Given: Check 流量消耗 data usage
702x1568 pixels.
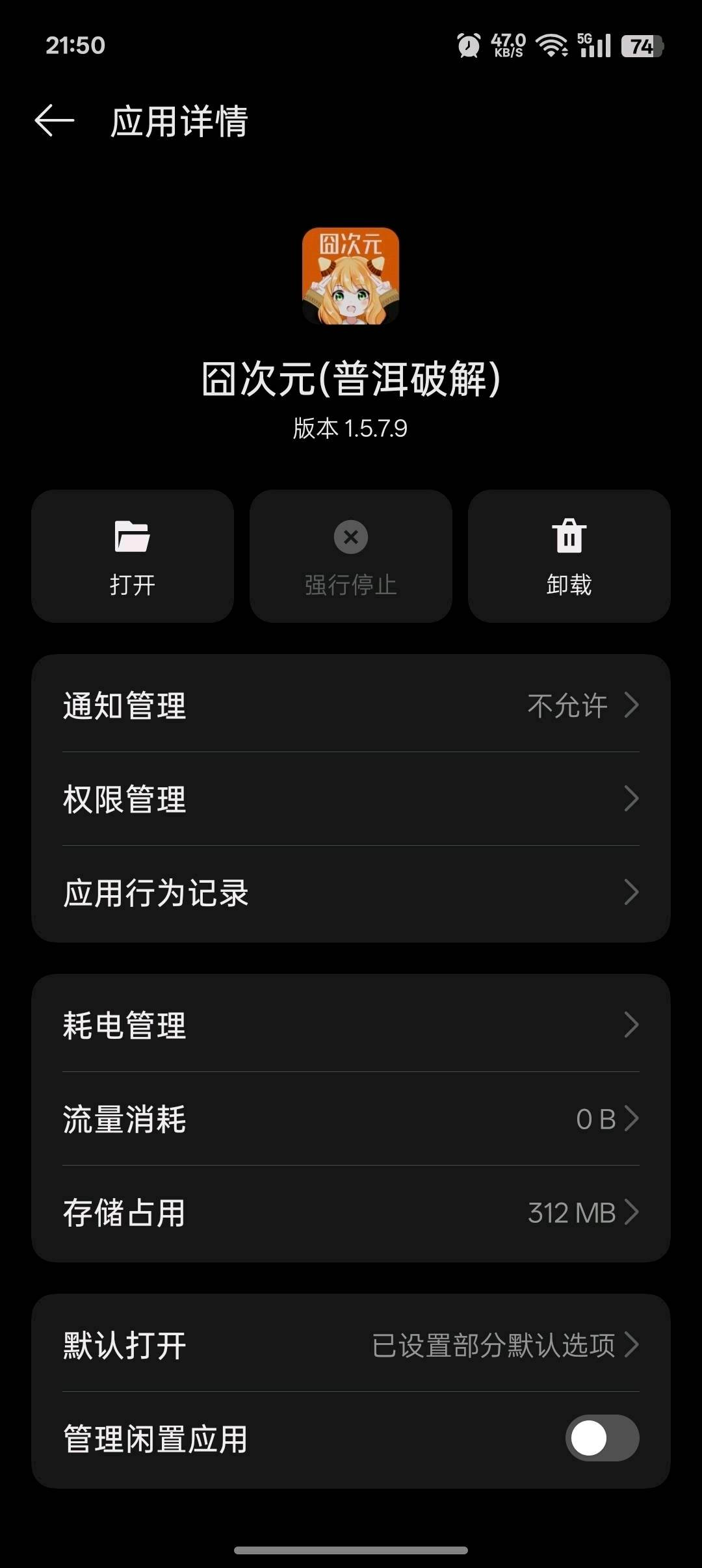Looking at the screenshot, I should point(351,1119).
